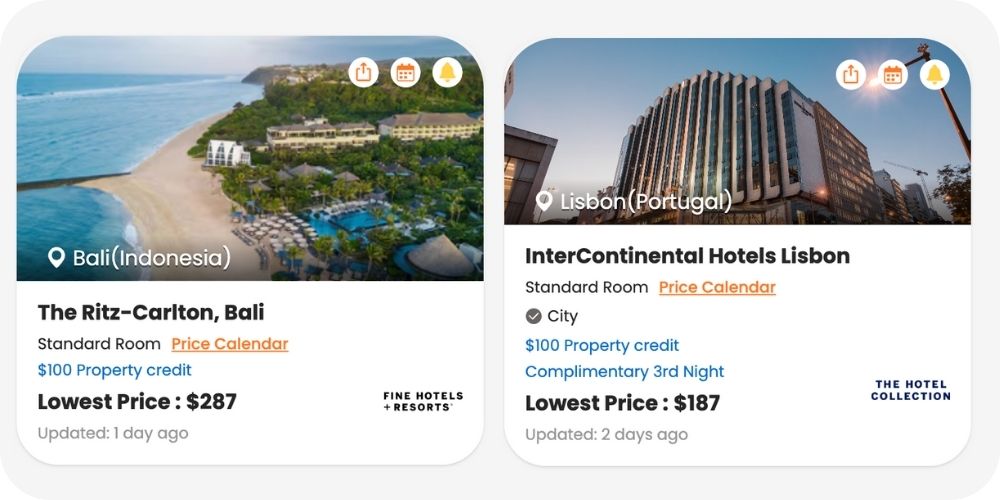Open calendar icon on Ritz-Carlton Bali card
The image size is (1000, 500).
405,73
